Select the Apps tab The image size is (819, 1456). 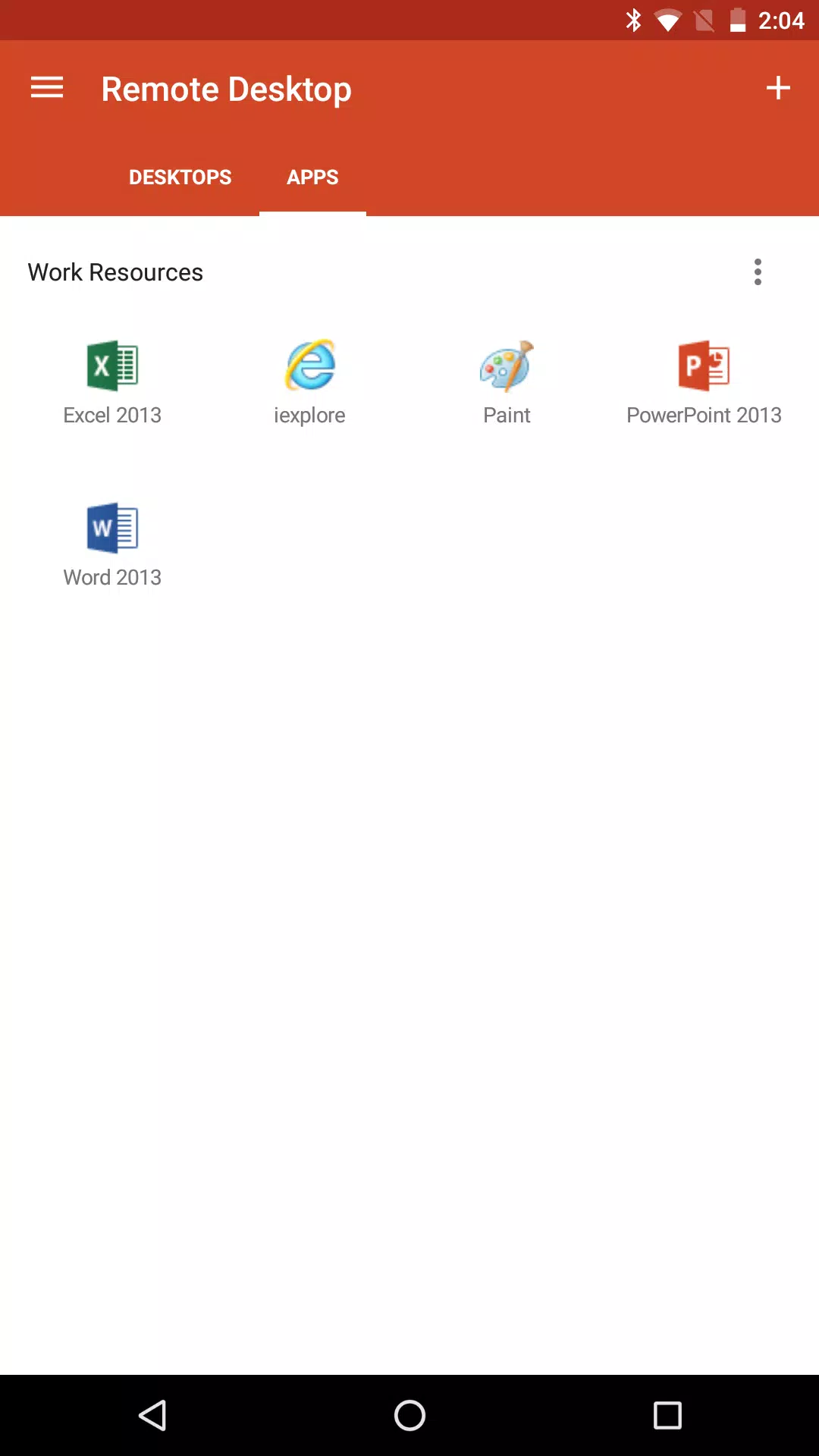[312, 177]
